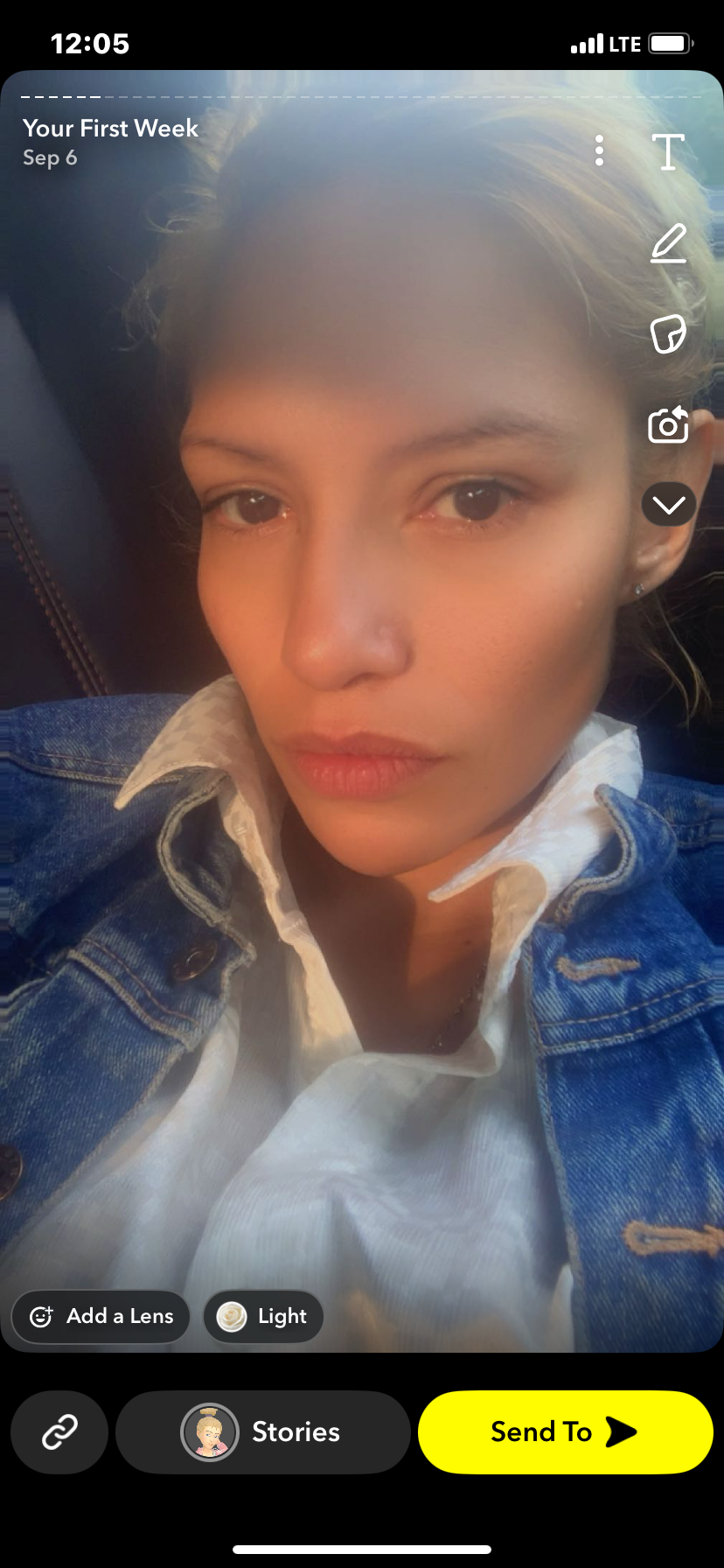Tap the yellow Send To button
This screenshot has height=1568, width=724.
[565, 1432]
